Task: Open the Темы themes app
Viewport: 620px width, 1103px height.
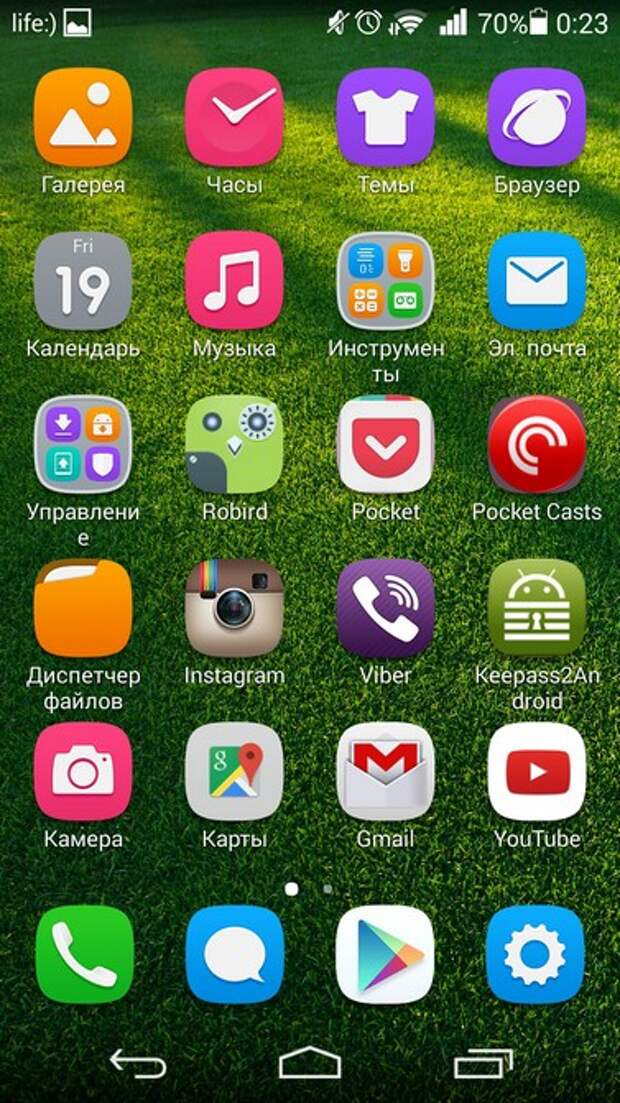Action: [x=385, y=118]
